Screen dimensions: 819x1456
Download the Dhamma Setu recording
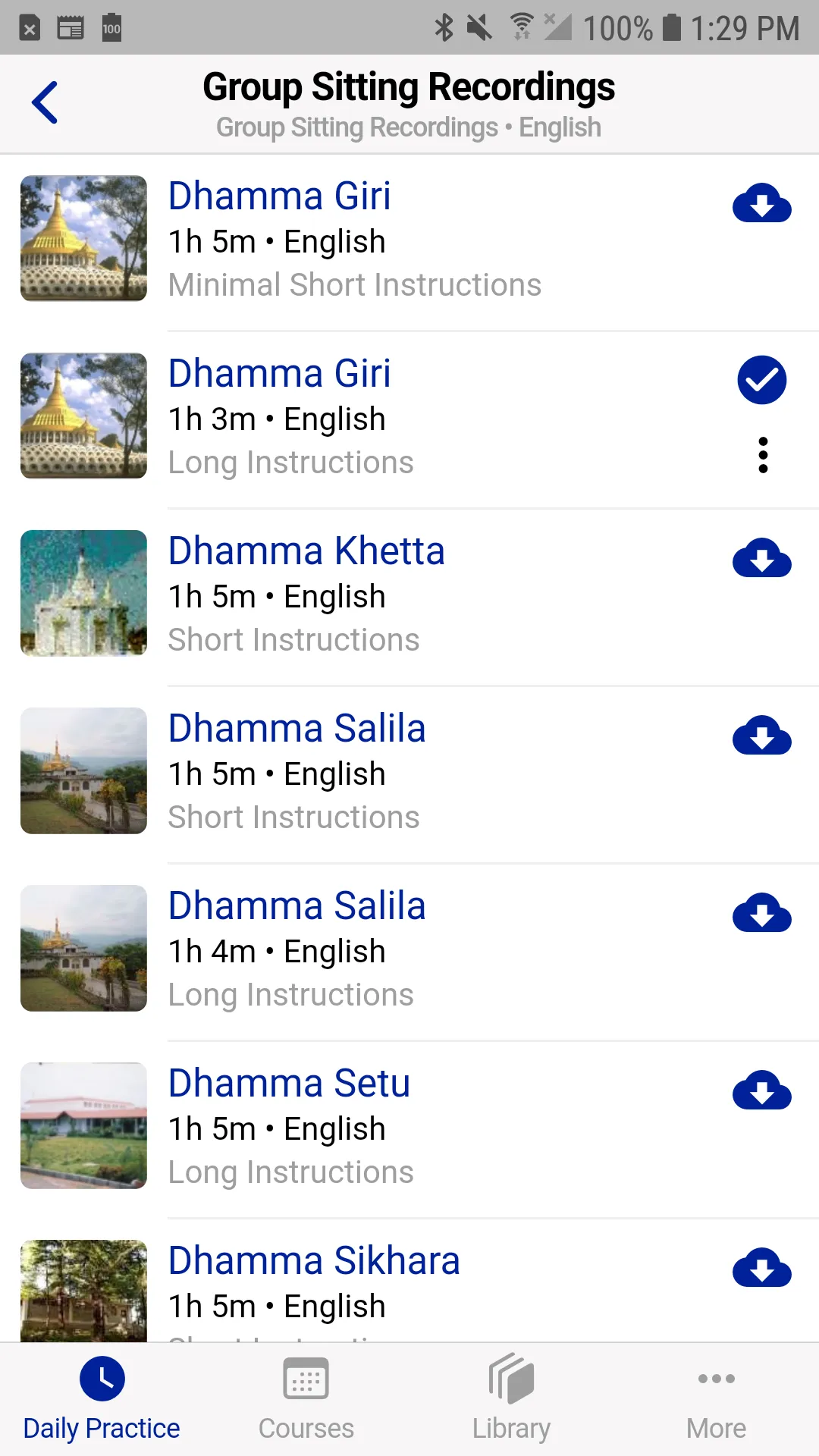coord(761,1090)
